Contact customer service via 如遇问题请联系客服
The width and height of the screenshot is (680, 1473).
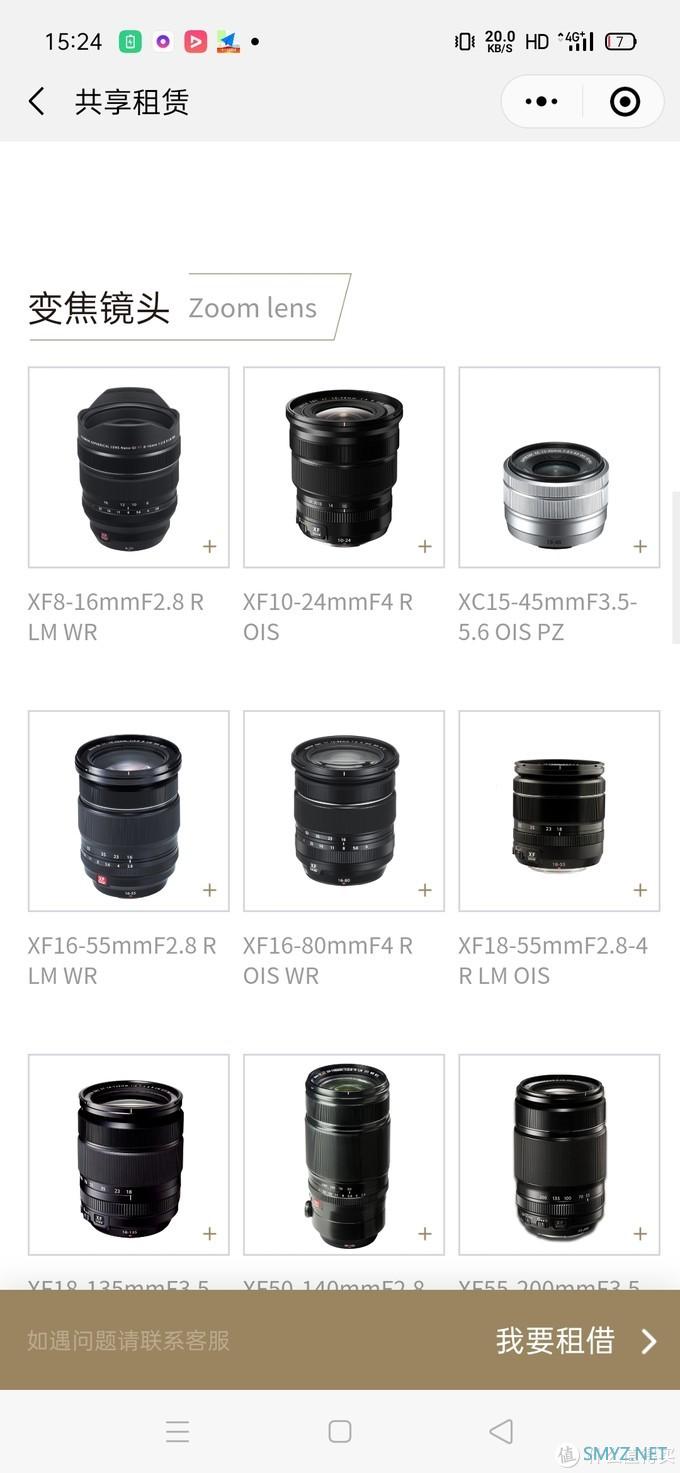pos(129,1341)
